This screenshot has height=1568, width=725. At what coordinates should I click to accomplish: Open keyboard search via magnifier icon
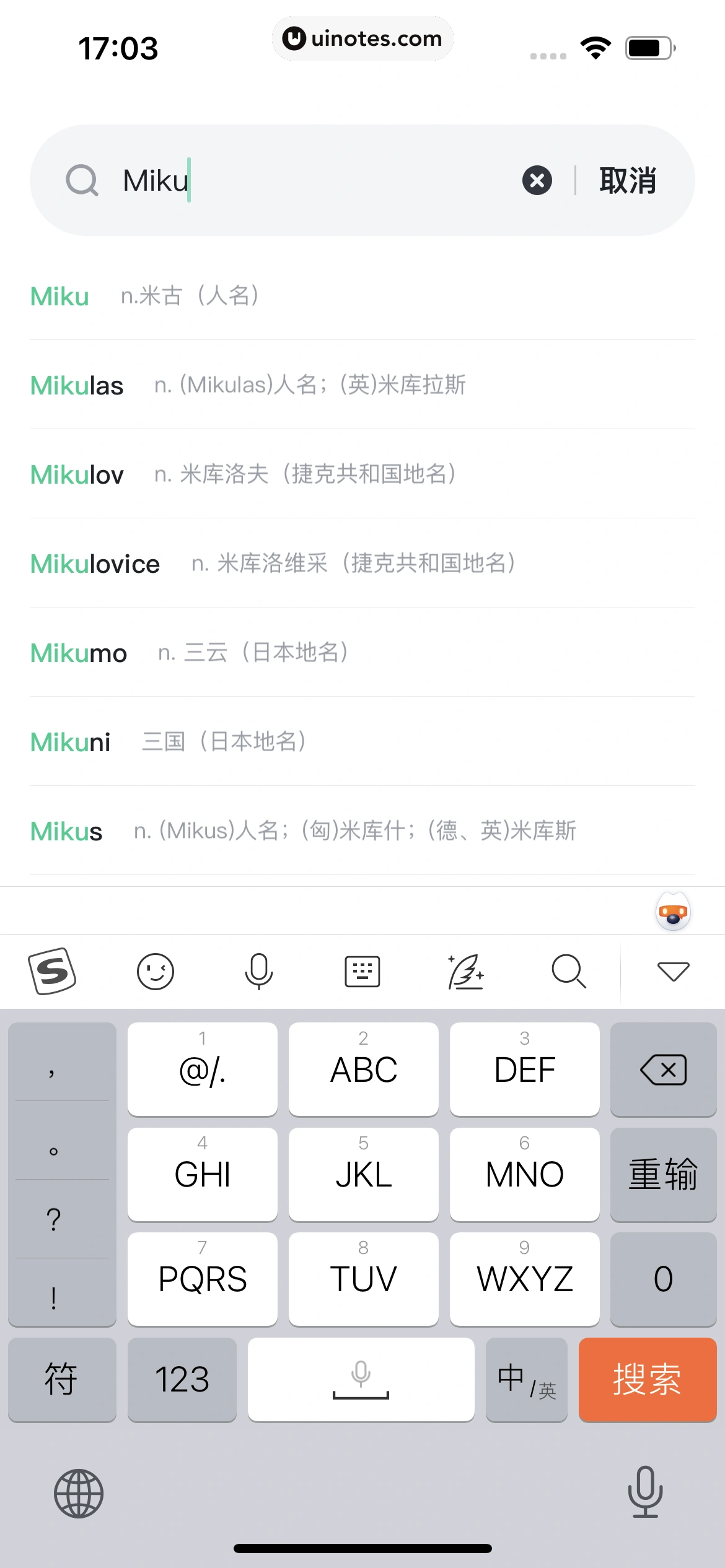click(569, 971)
